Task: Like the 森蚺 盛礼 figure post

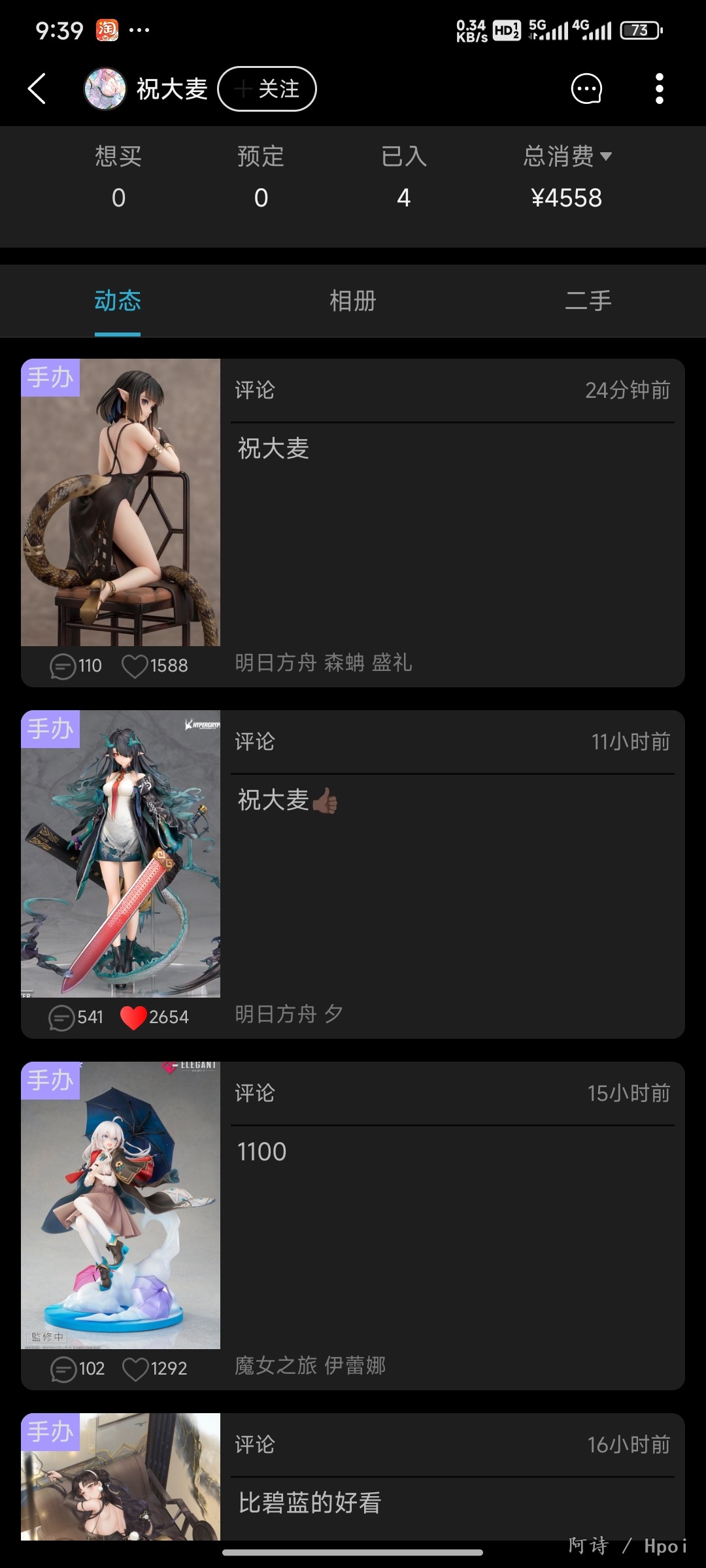Action: click(x=135, y=666)
